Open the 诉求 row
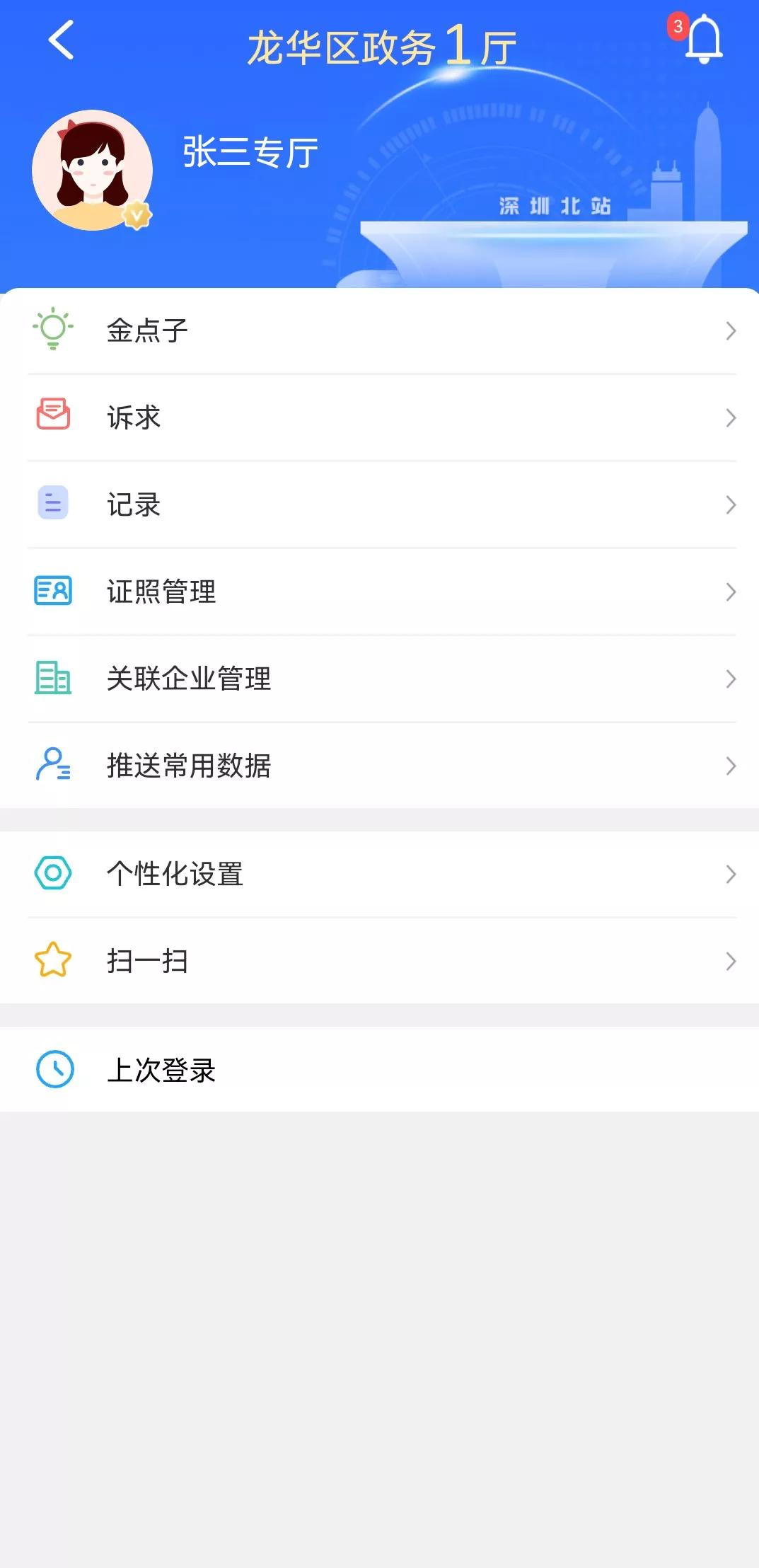 point(379,417)
